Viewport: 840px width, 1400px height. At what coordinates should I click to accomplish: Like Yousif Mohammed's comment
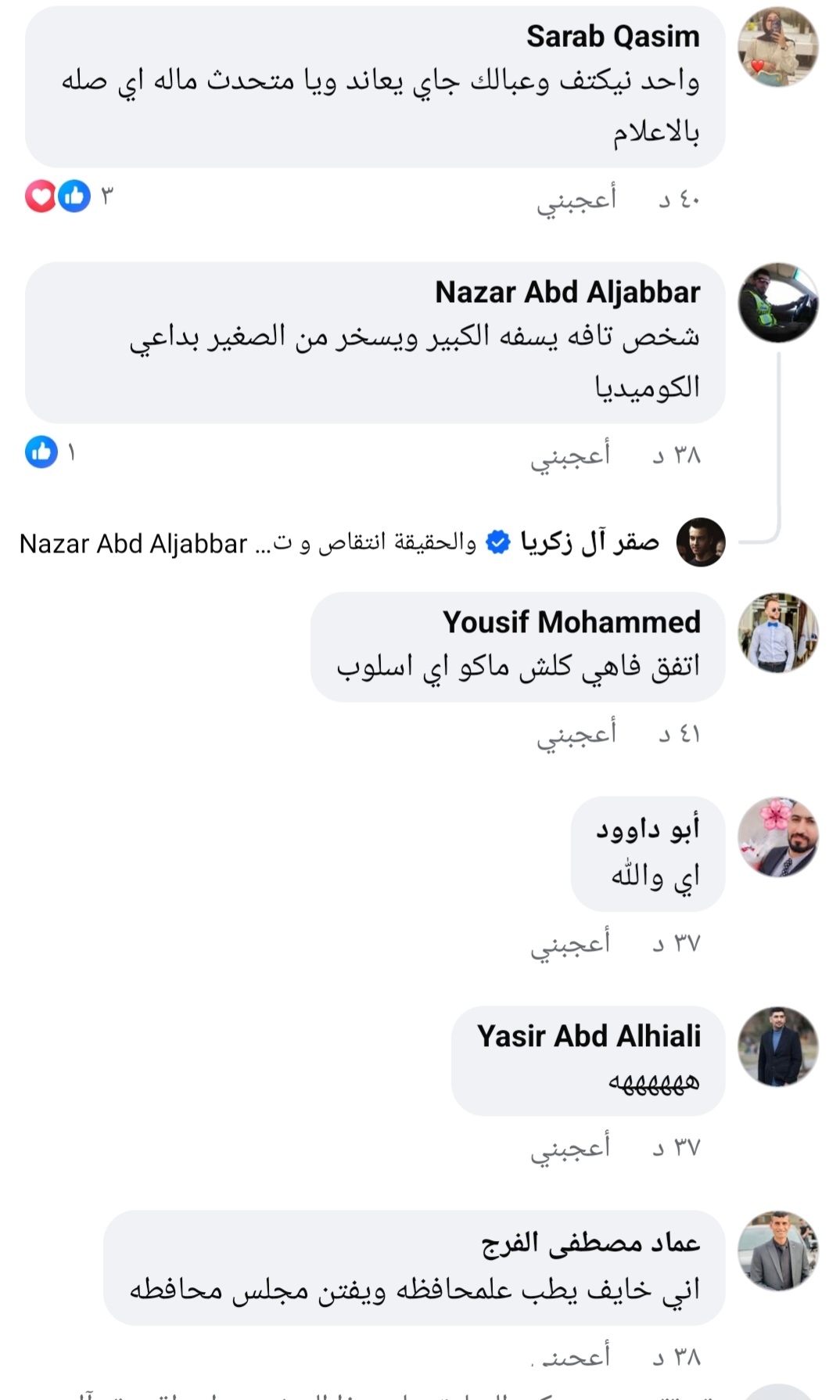[x=576, y=734]
